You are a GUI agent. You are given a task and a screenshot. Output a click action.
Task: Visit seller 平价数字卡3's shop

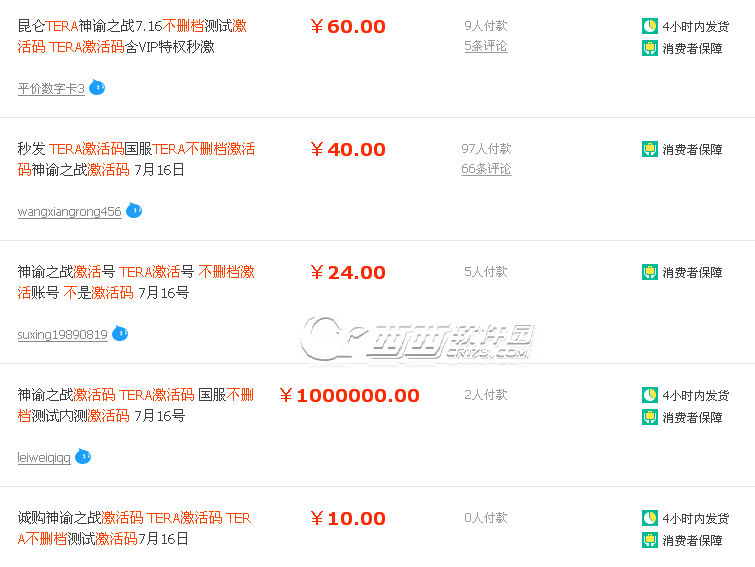coord(51,89)
